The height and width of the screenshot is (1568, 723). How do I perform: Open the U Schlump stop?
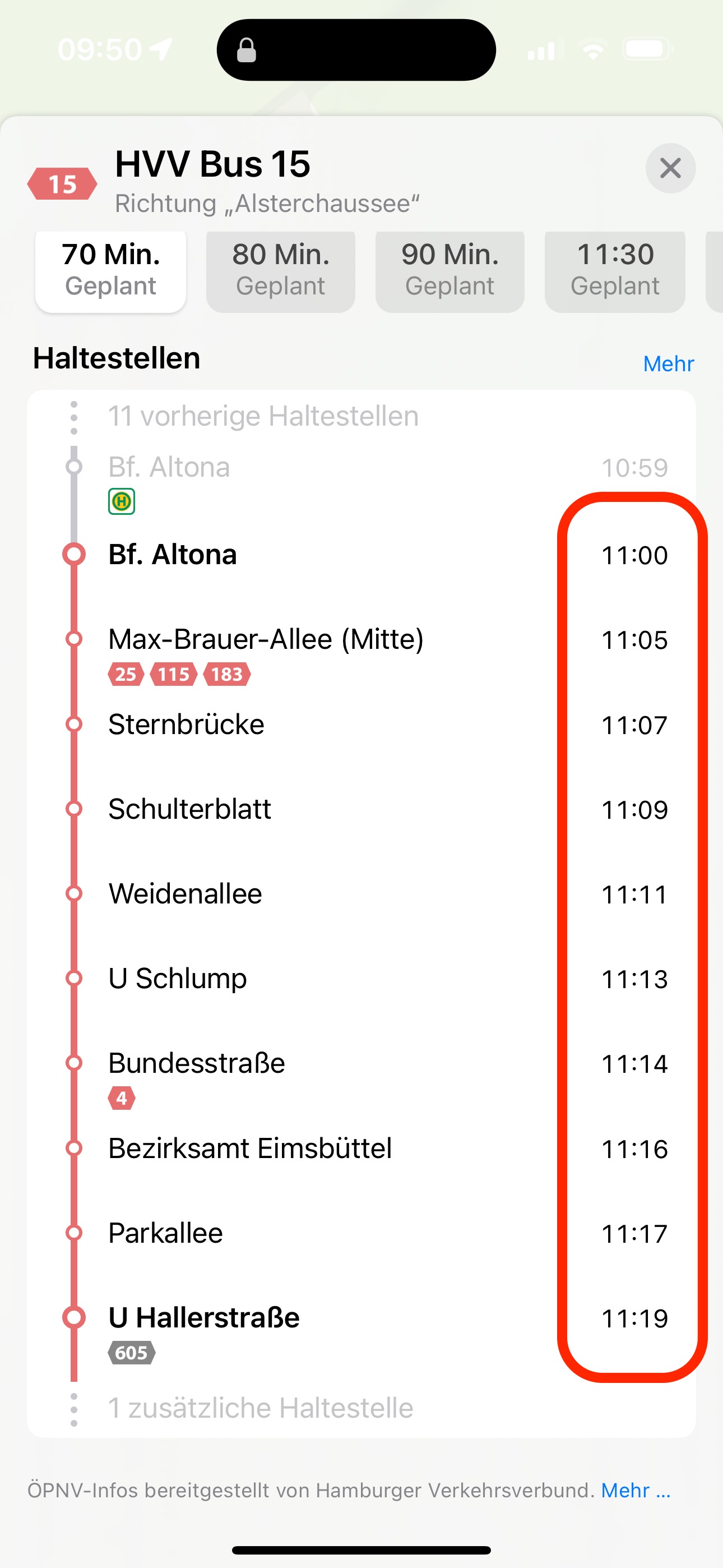(178, 978)
